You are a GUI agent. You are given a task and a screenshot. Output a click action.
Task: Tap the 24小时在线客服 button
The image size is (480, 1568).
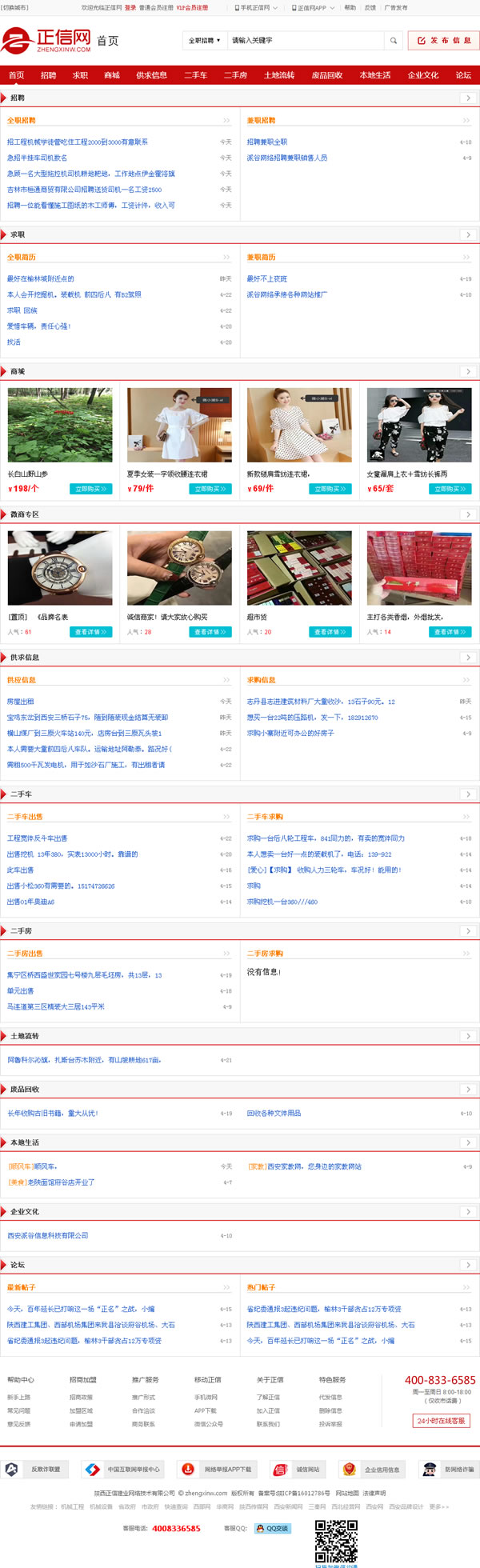click(x=441, y=1420)
